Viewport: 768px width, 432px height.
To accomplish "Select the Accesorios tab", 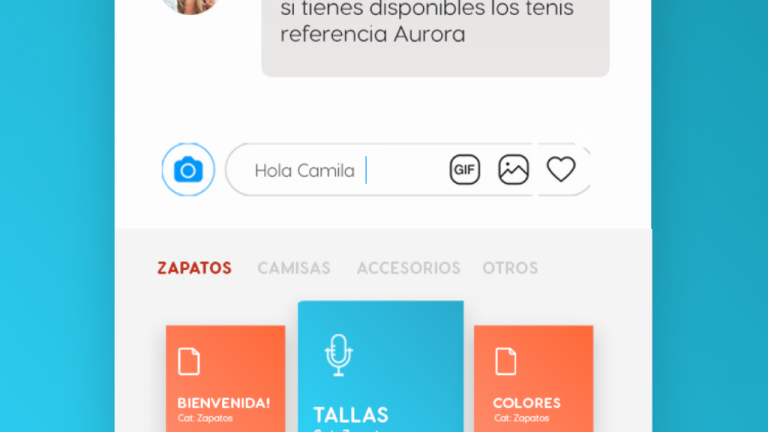I will [408, 268].
